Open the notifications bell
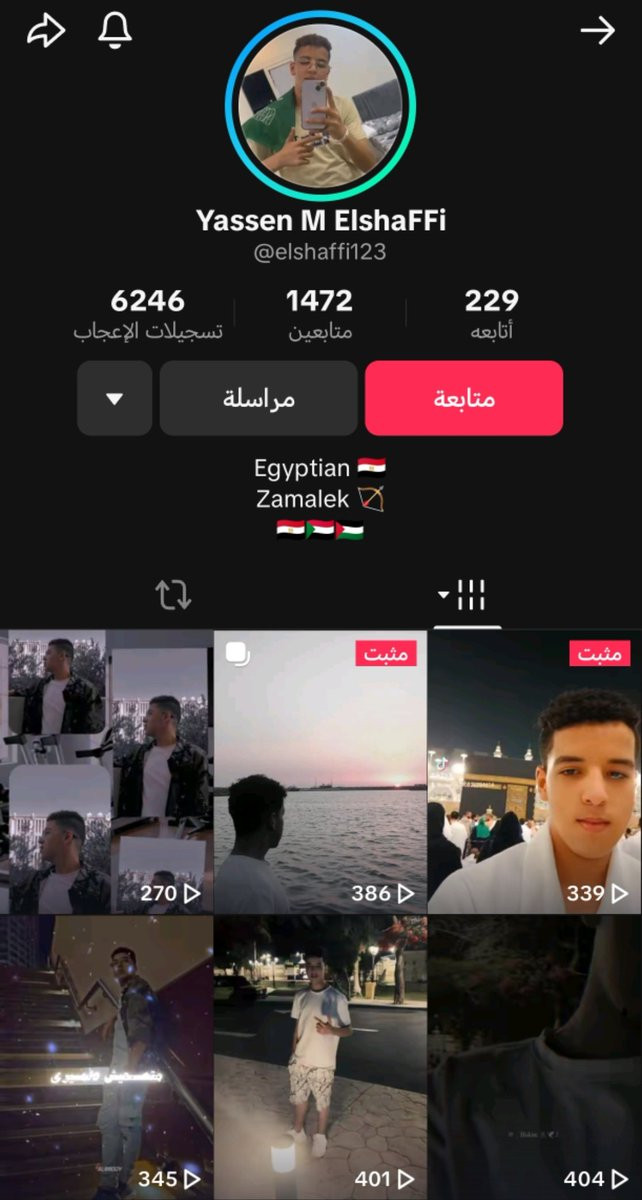The height and width of the screenshot is (1200, 642). tap(115, 31)
